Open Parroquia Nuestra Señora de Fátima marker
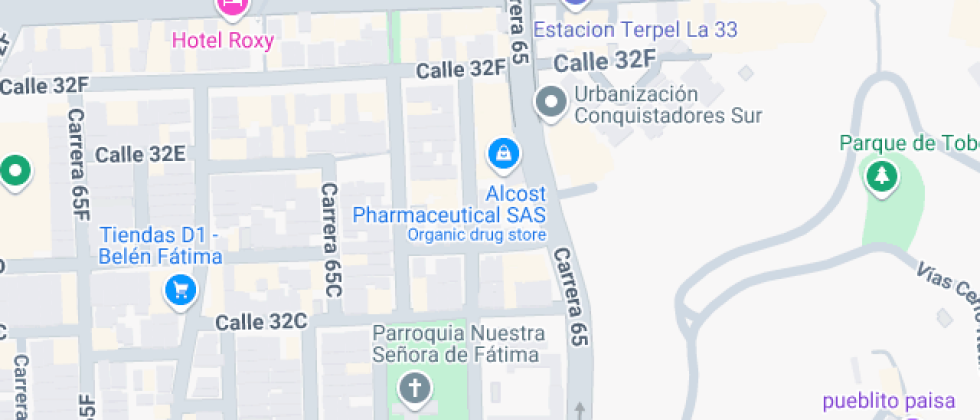The height and width of the screenshot is (420, 980). [412, 387]
